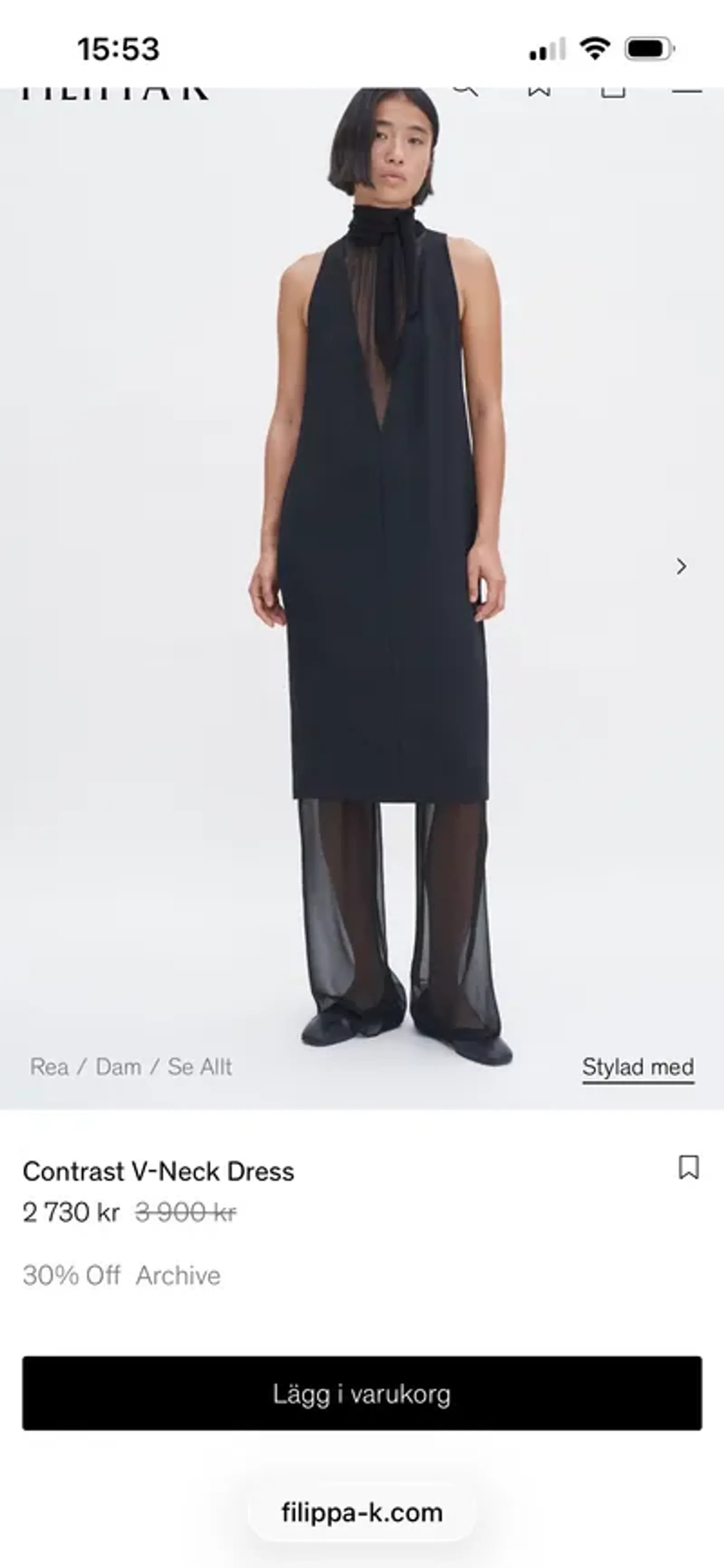Open the Se Allt breadcrumb

pyautogui.click(x=200, y=1066)
